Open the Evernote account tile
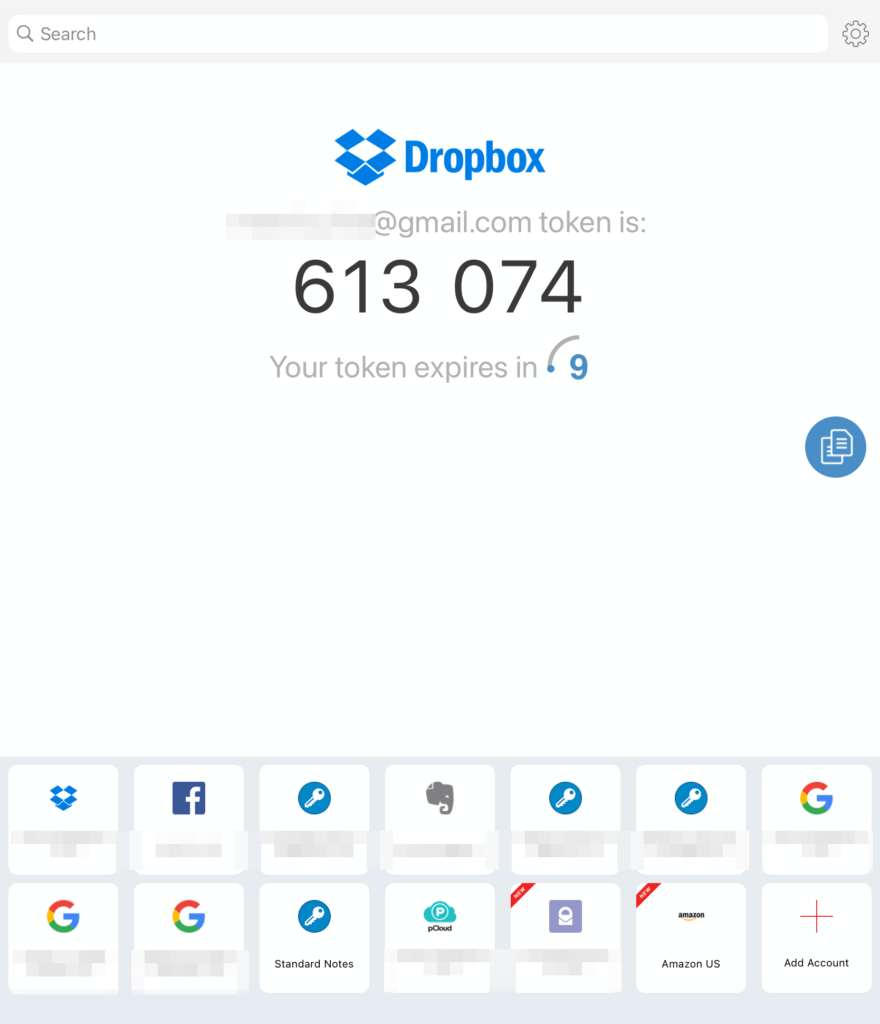The image size is (880, 1024). [x=440, y=819]
